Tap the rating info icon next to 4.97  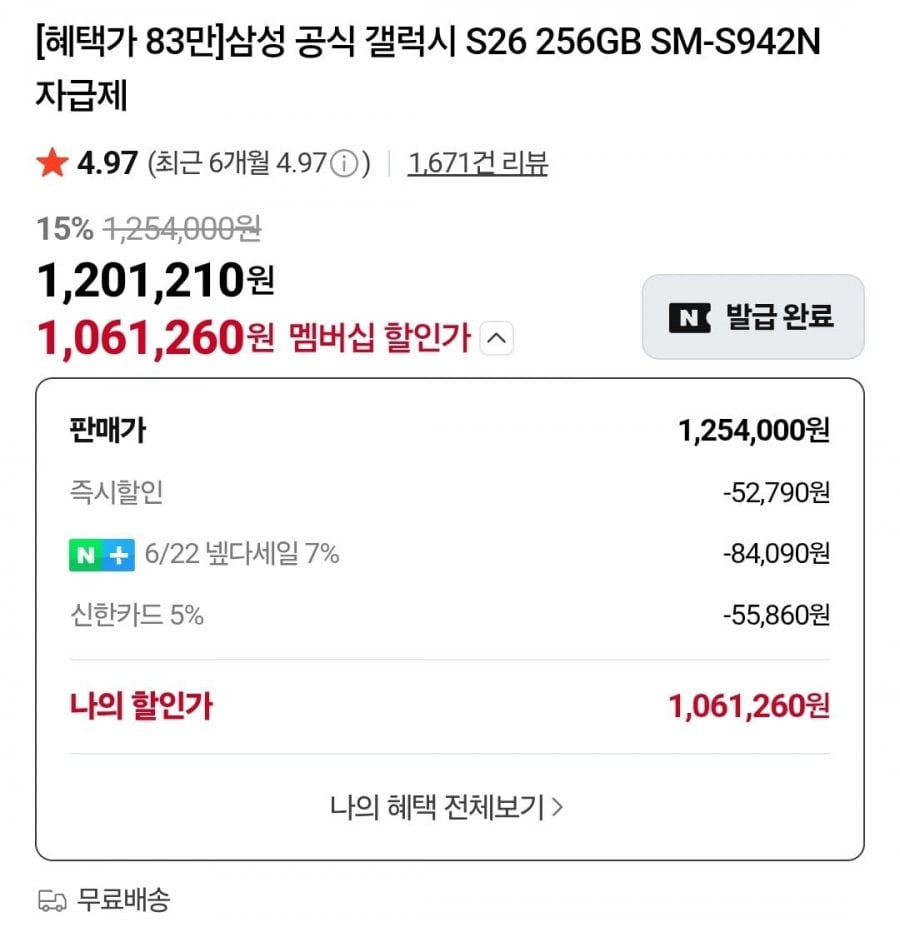[344, 163]
